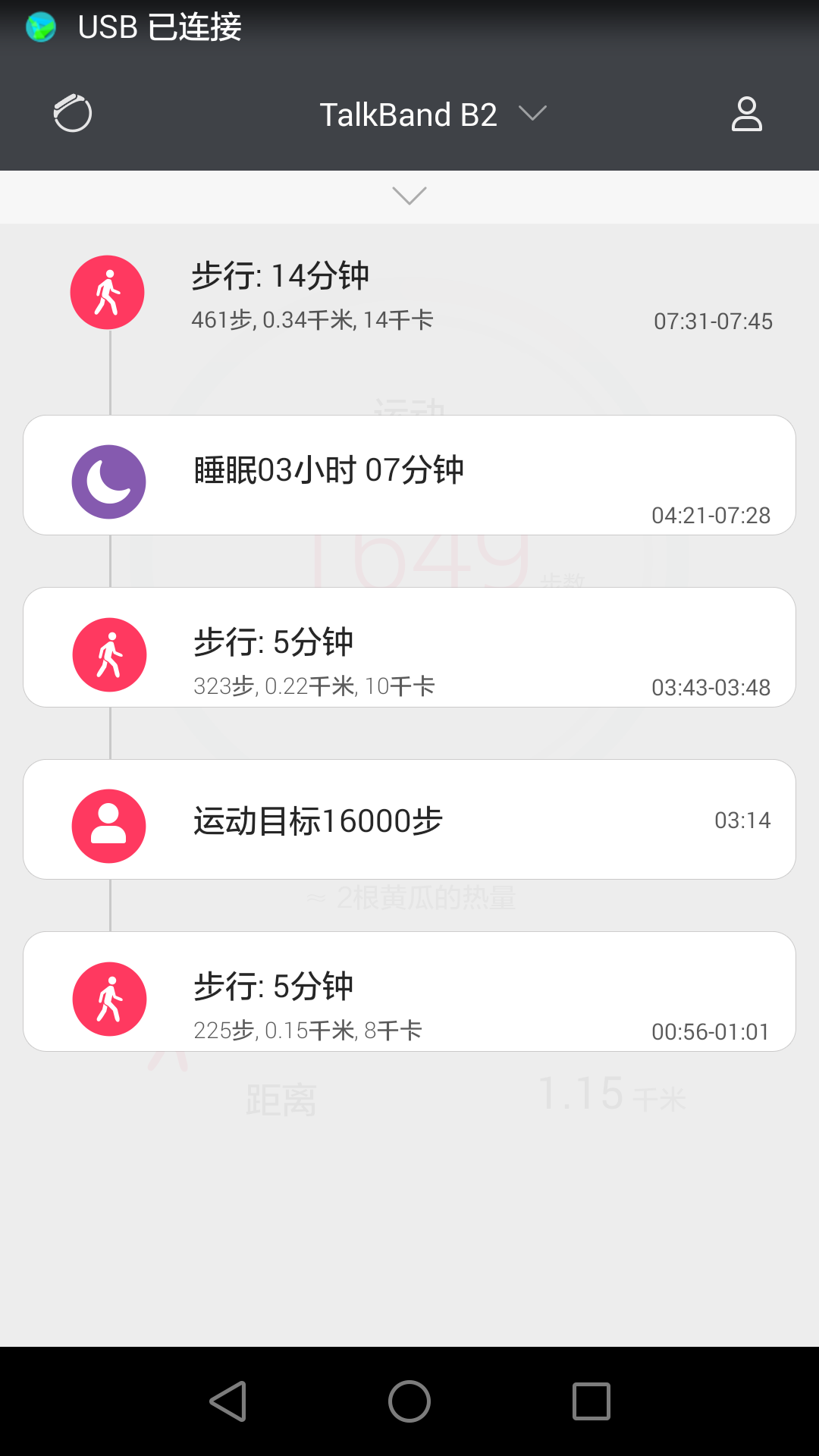Open the 16000 steps goal card
The height and width of the screenshot is (1456, 819).
pyautogui.click(x=409, y=820)
